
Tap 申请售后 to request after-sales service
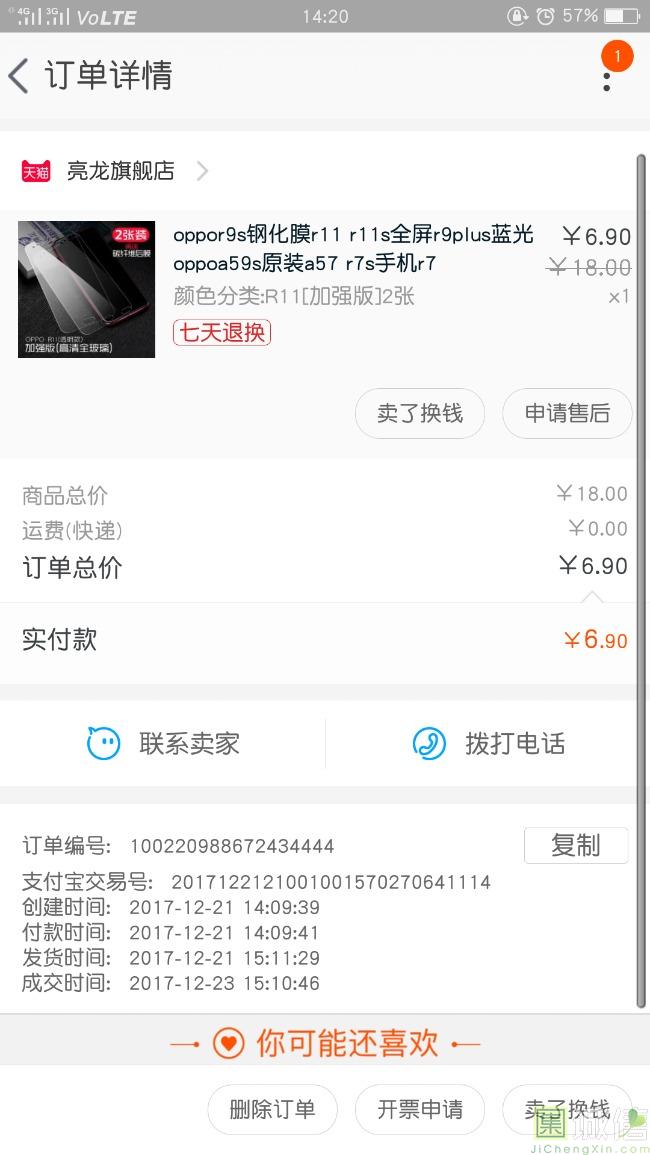(567, 413)
